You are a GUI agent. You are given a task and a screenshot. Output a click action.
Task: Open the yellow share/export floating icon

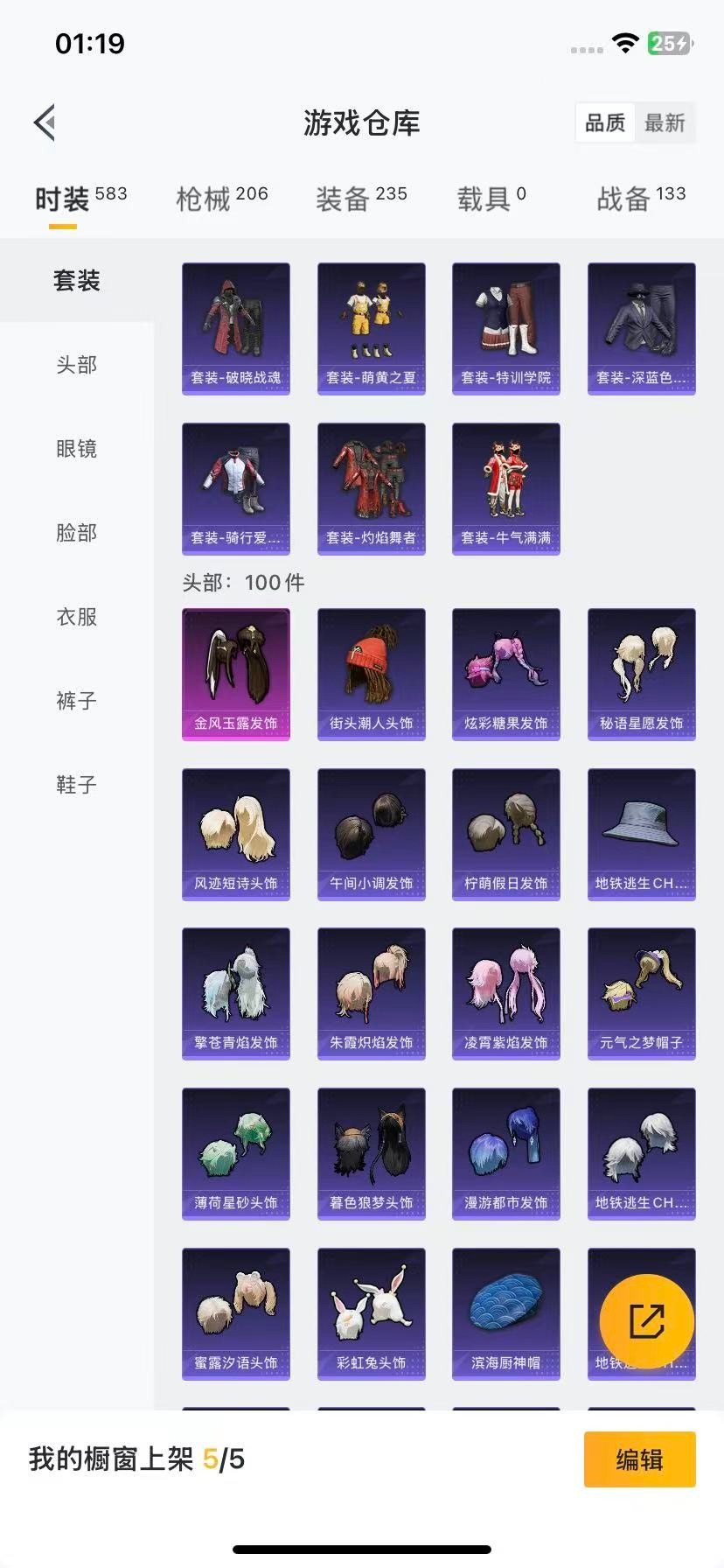click(x=648, y=1321)
